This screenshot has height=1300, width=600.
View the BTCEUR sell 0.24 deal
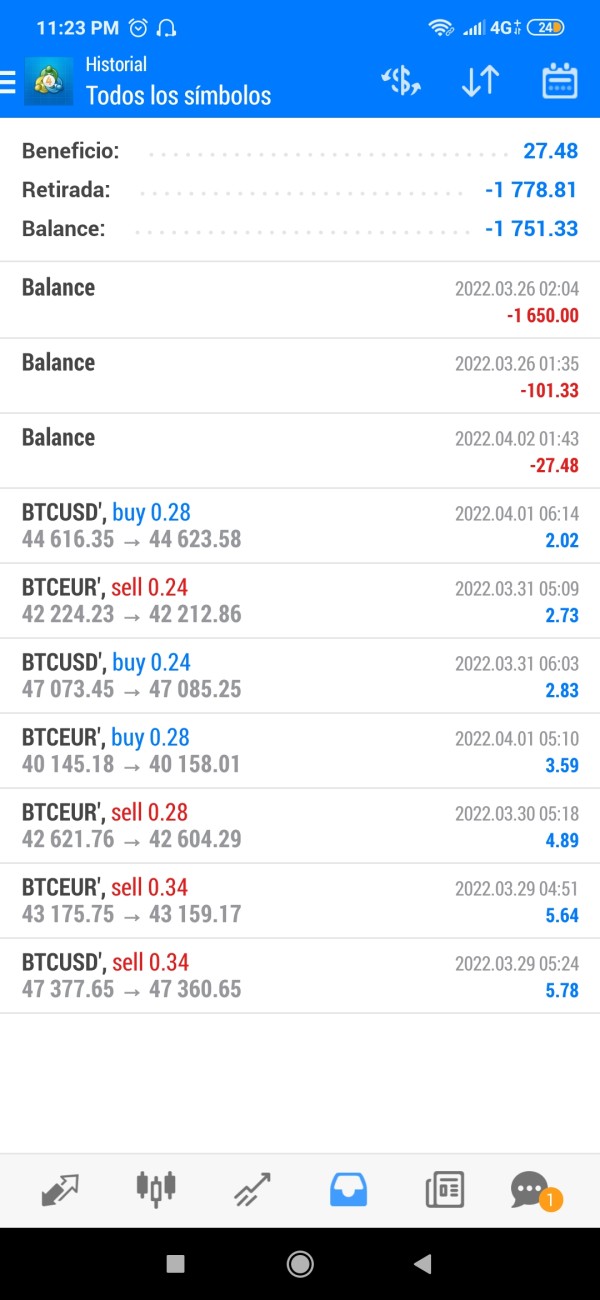click(x=300, y=601)
